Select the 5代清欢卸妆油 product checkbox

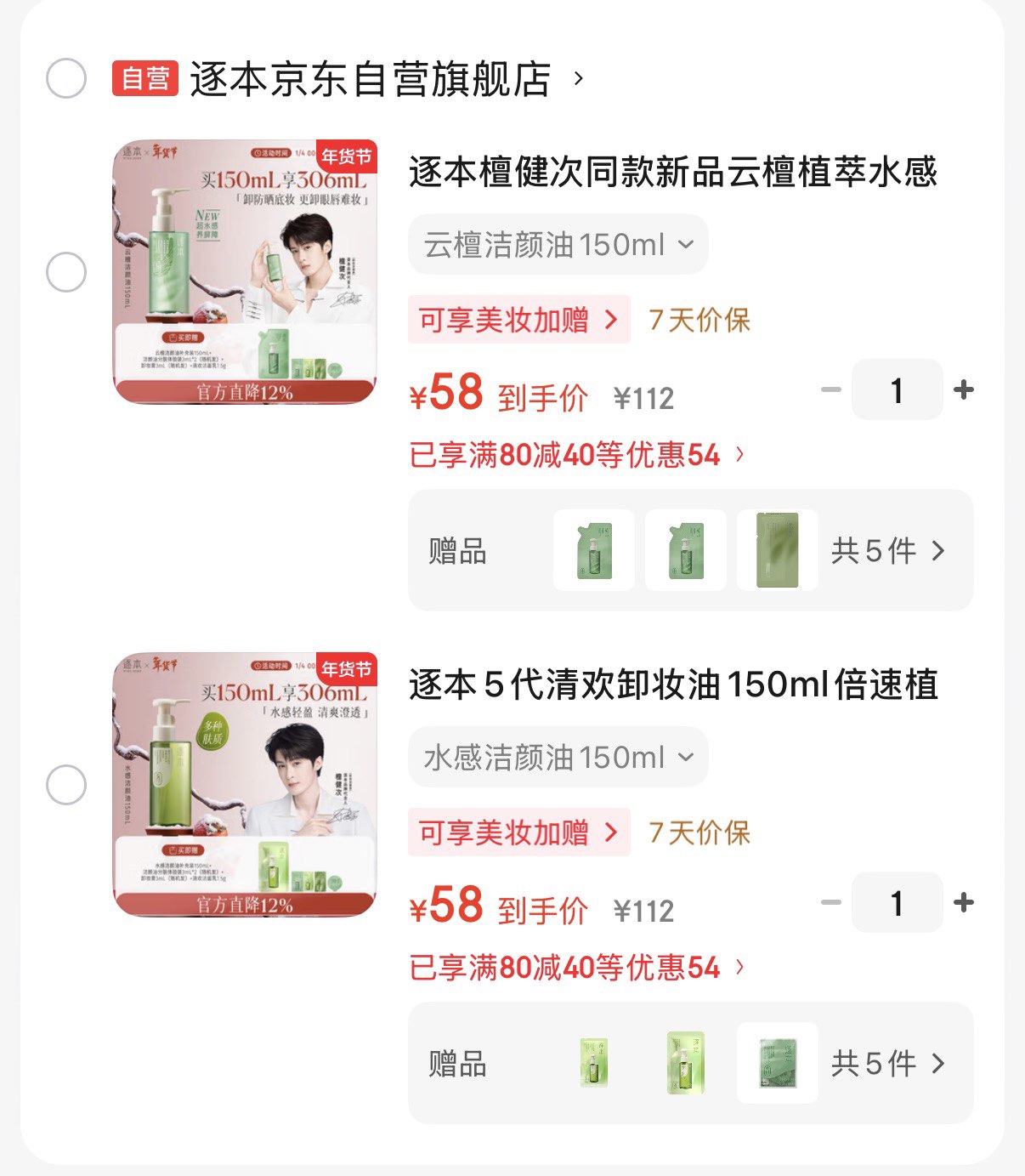click(x=66, y=784)
